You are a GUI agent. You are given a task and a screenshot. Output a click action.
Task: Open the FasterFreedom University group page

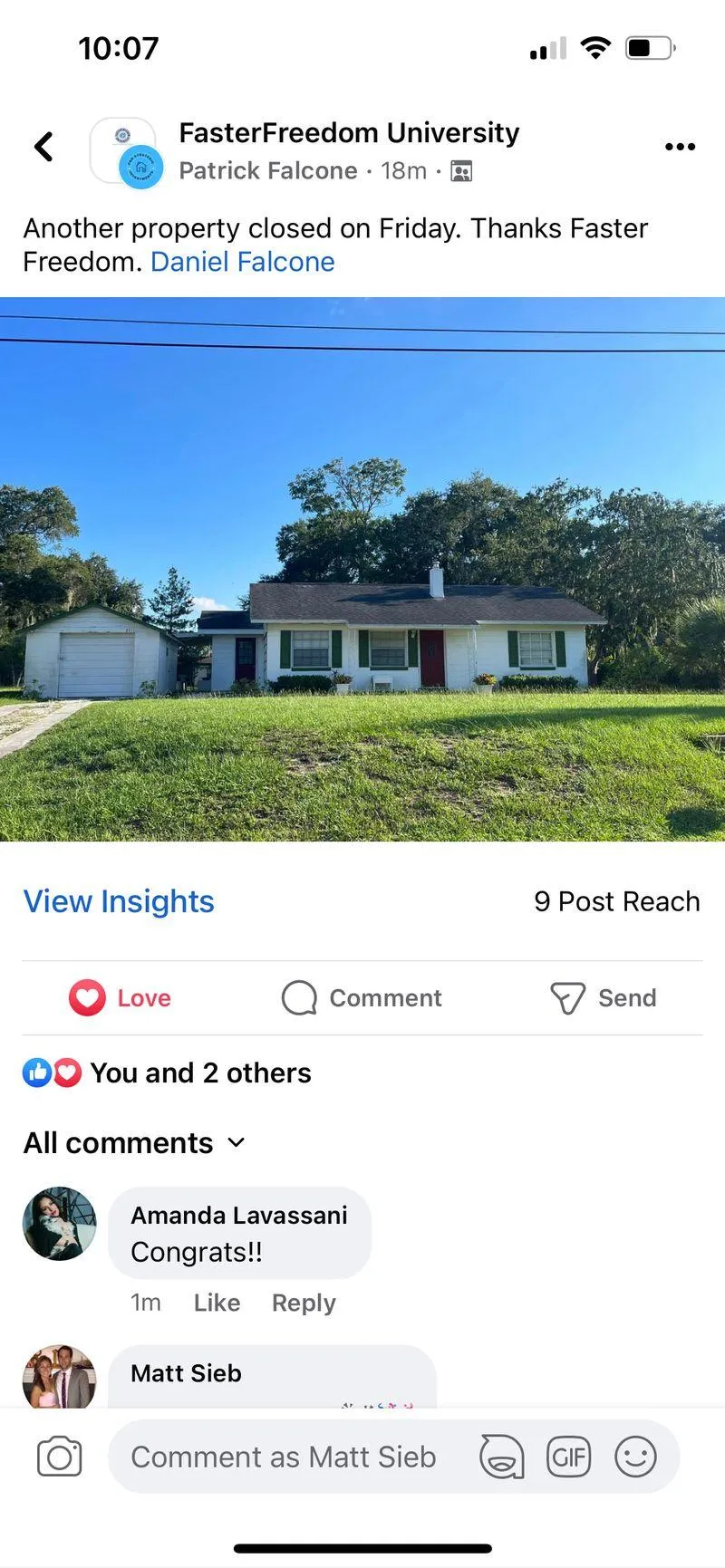[x=349, y=133]
